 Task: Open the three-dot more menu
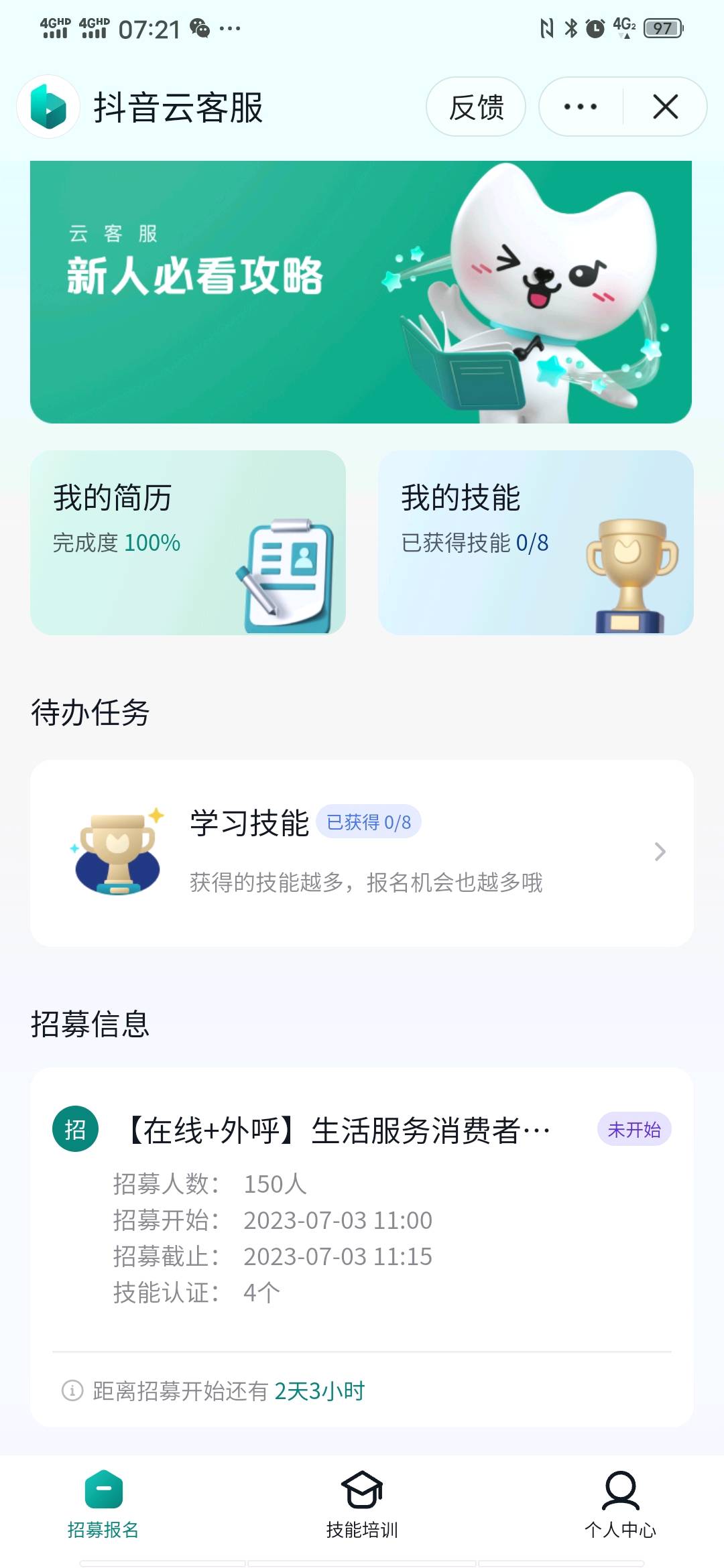coord(581,107)
